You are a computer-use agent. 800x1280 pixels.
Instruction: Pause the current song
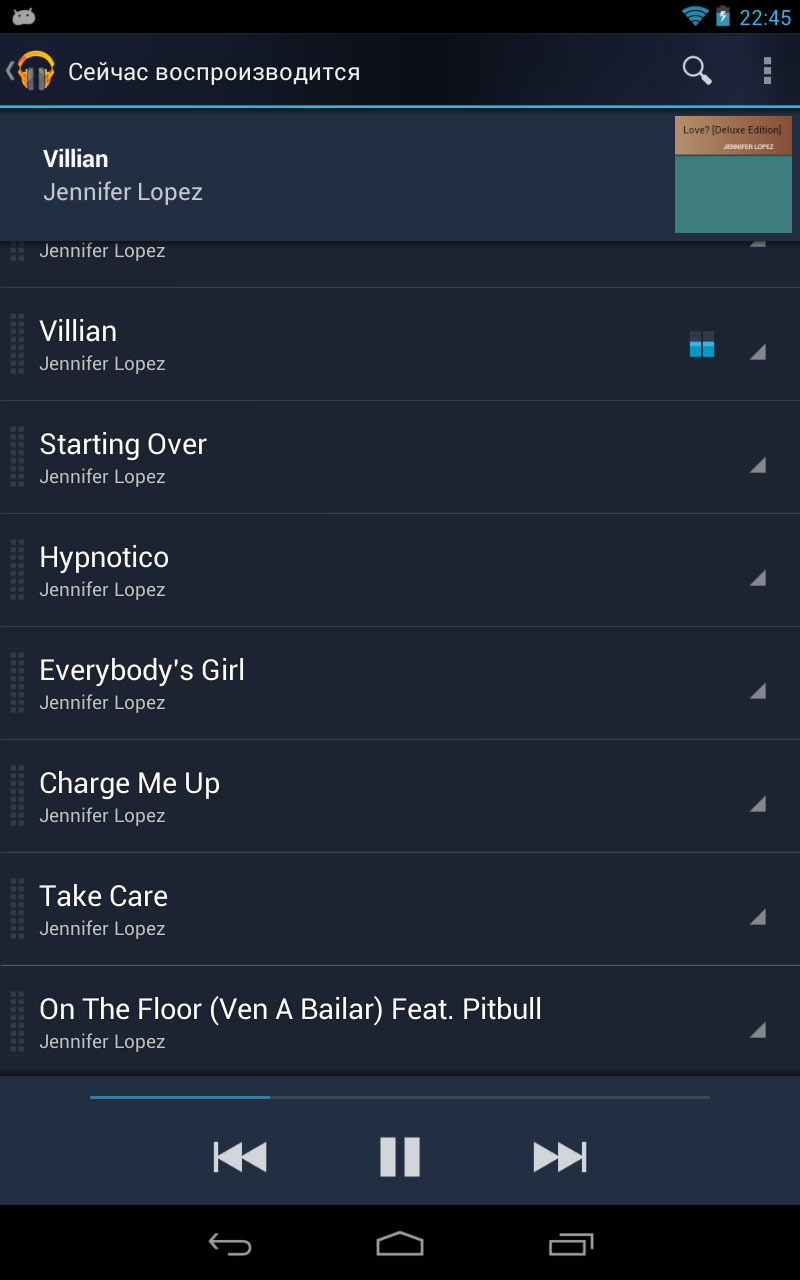pyautogui.click(x=400, y=1157)
